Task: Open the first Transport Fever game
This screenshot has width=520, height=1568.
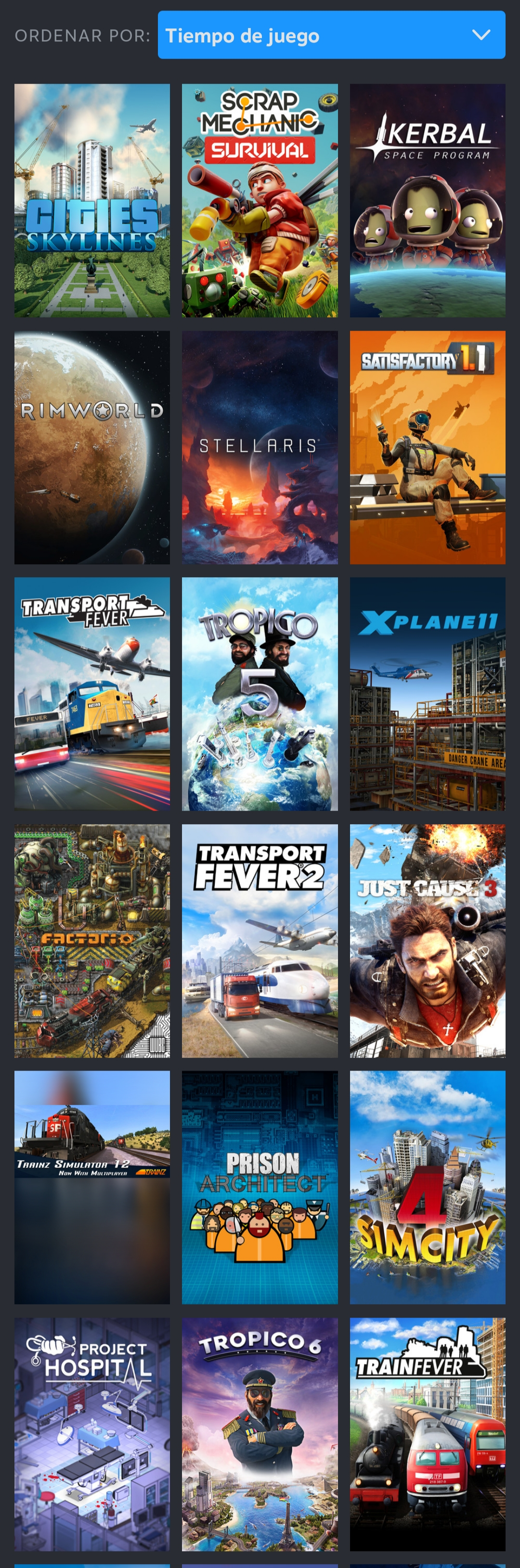Action: tap(92, 694)
